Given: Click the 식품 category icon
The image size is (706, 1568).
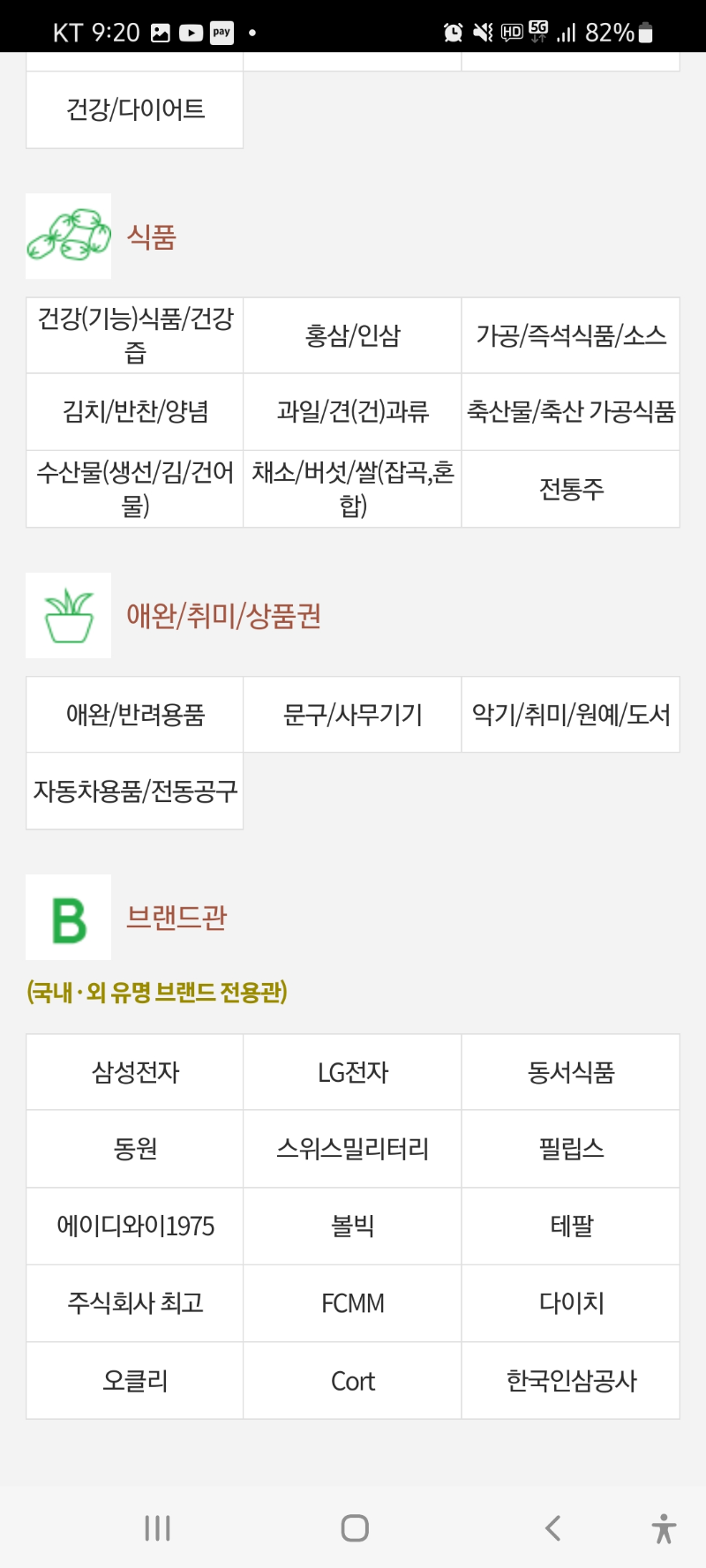Looking at the screenshot, I should (68, 236).
